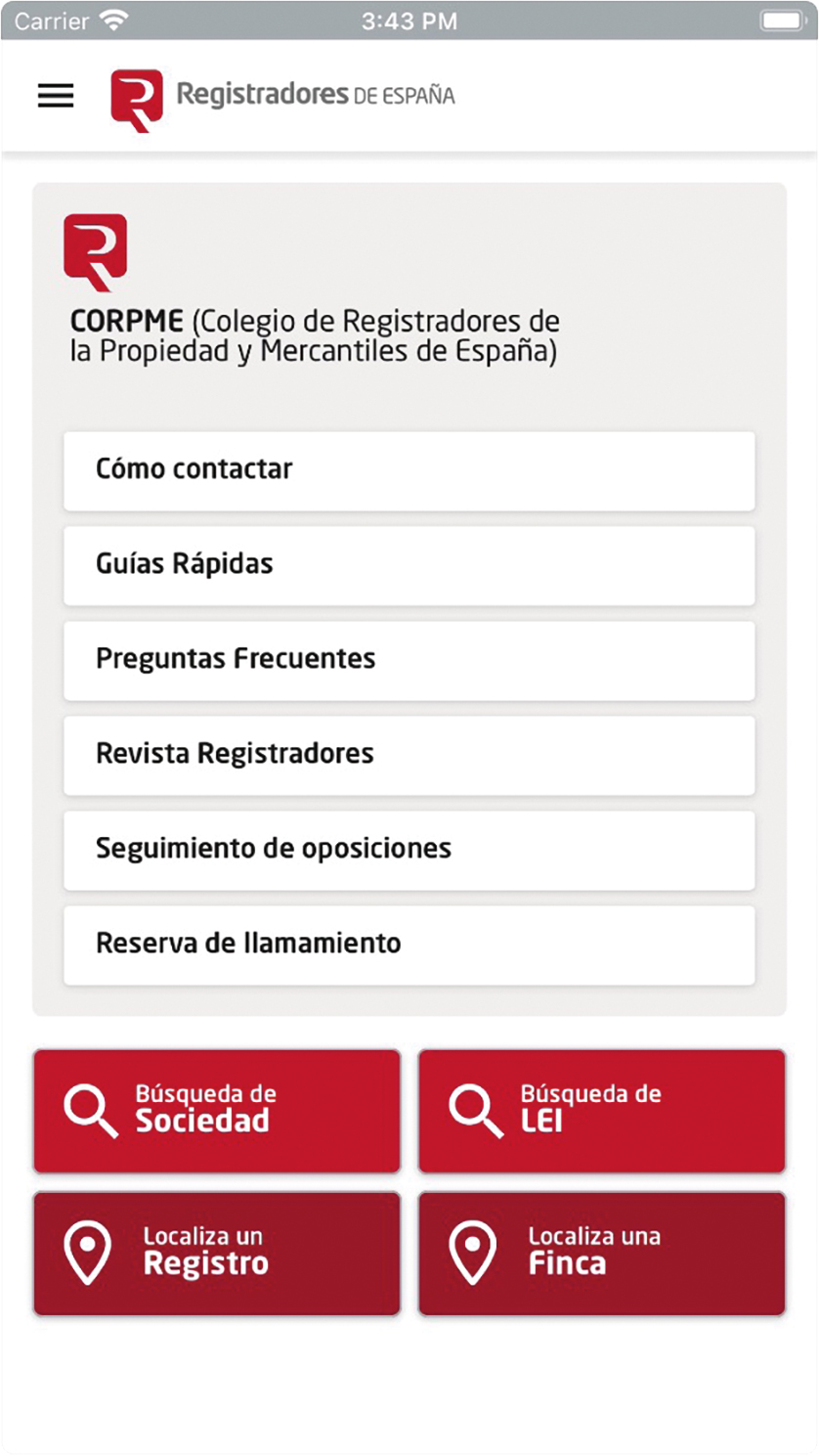Go to Seguimiento de oposiciones

point(409,850)
